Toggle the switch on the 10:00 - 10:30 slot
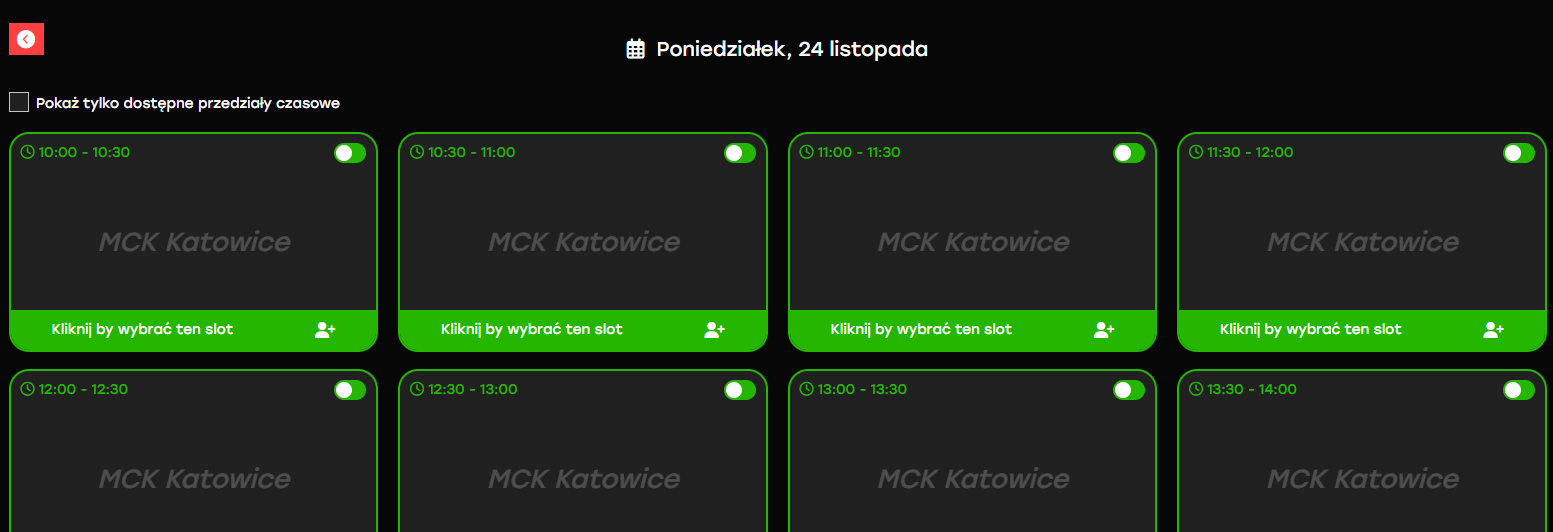The width and height of the screenshot is (1553, 532). pyautogui.click(x=350, y=153)
